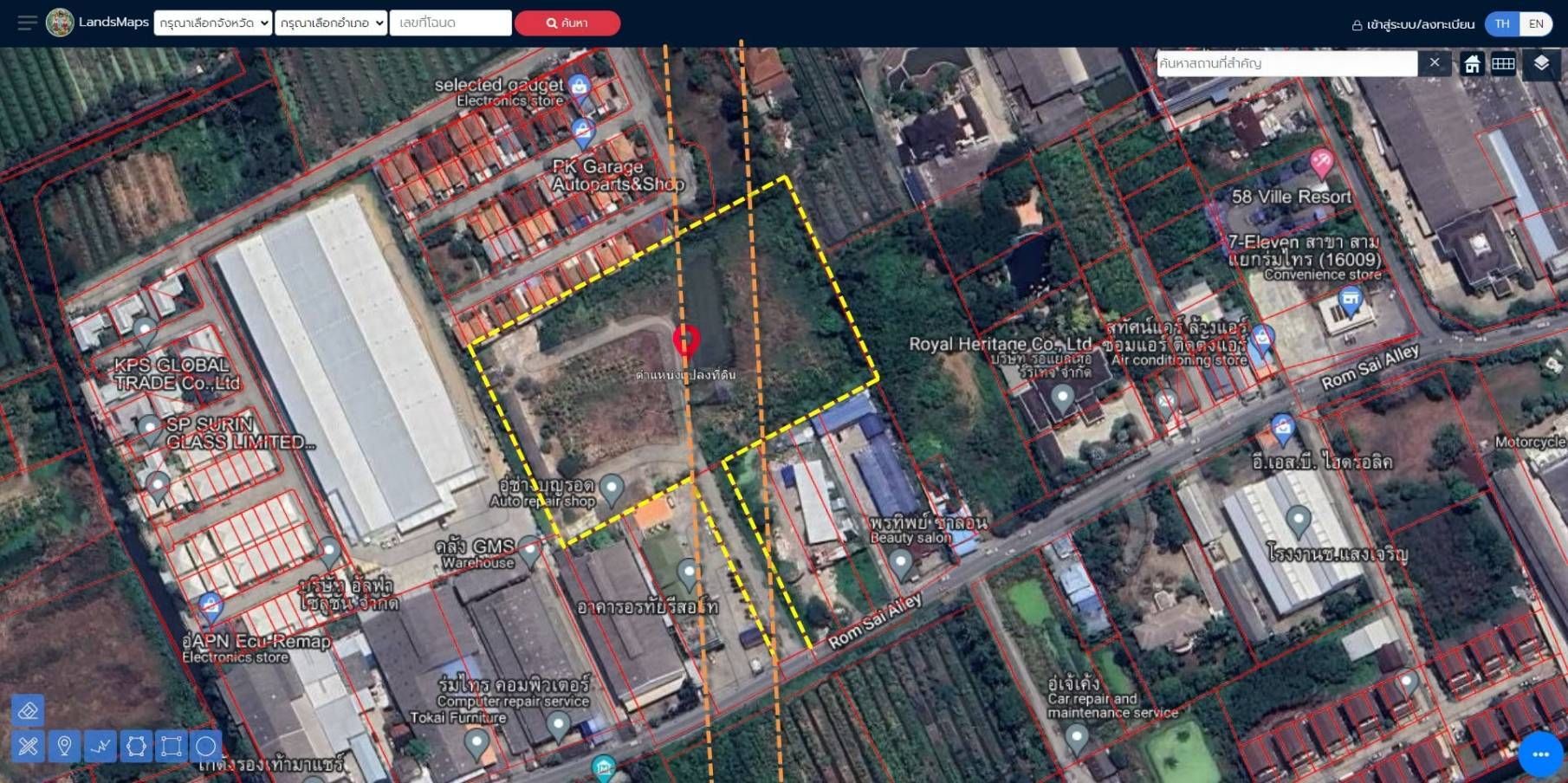Tap the red ค้นหา search button
The width and height of the screenshot is (1568, 783).
point(567,23)
